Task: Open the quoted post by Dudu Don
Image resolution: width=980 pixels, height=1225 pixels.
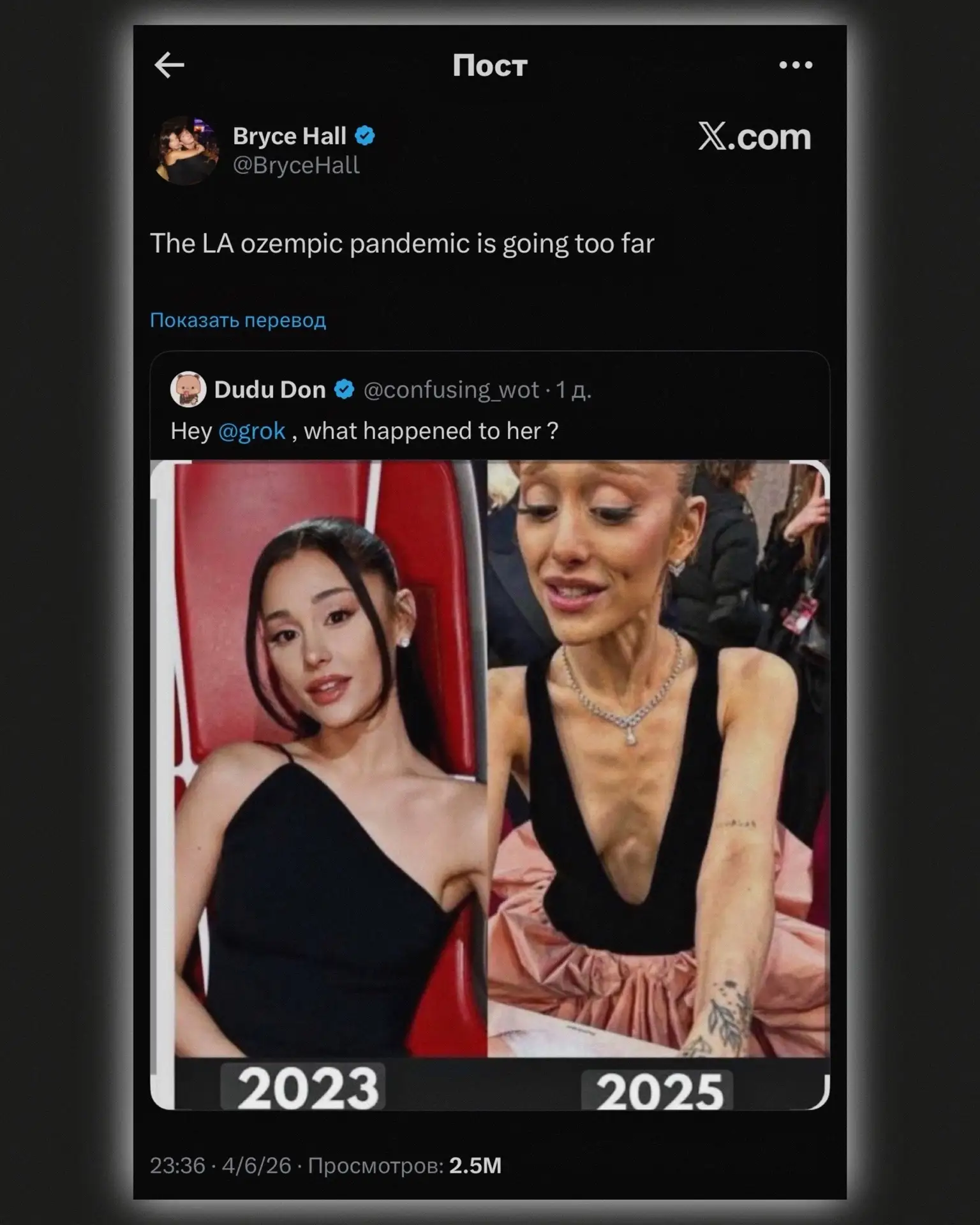Action: point(490,730)
